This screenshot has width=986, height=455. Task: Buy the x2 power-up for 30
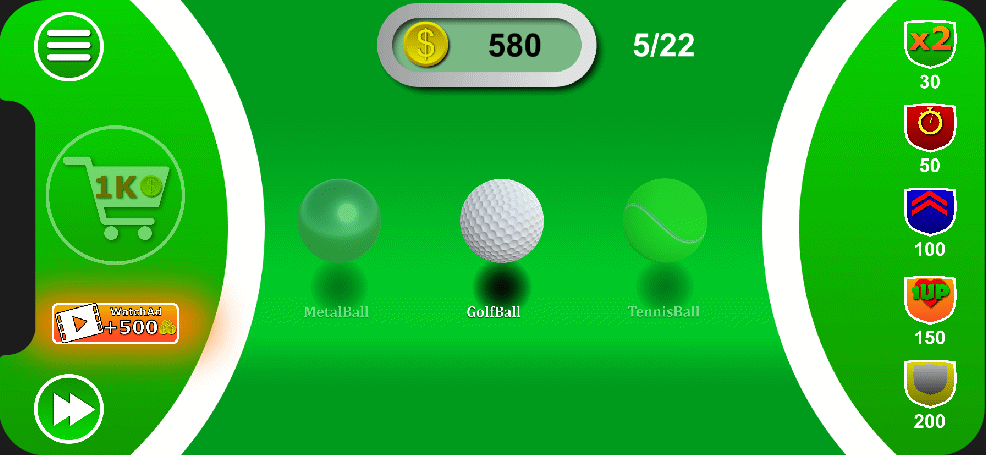[930, 43]
